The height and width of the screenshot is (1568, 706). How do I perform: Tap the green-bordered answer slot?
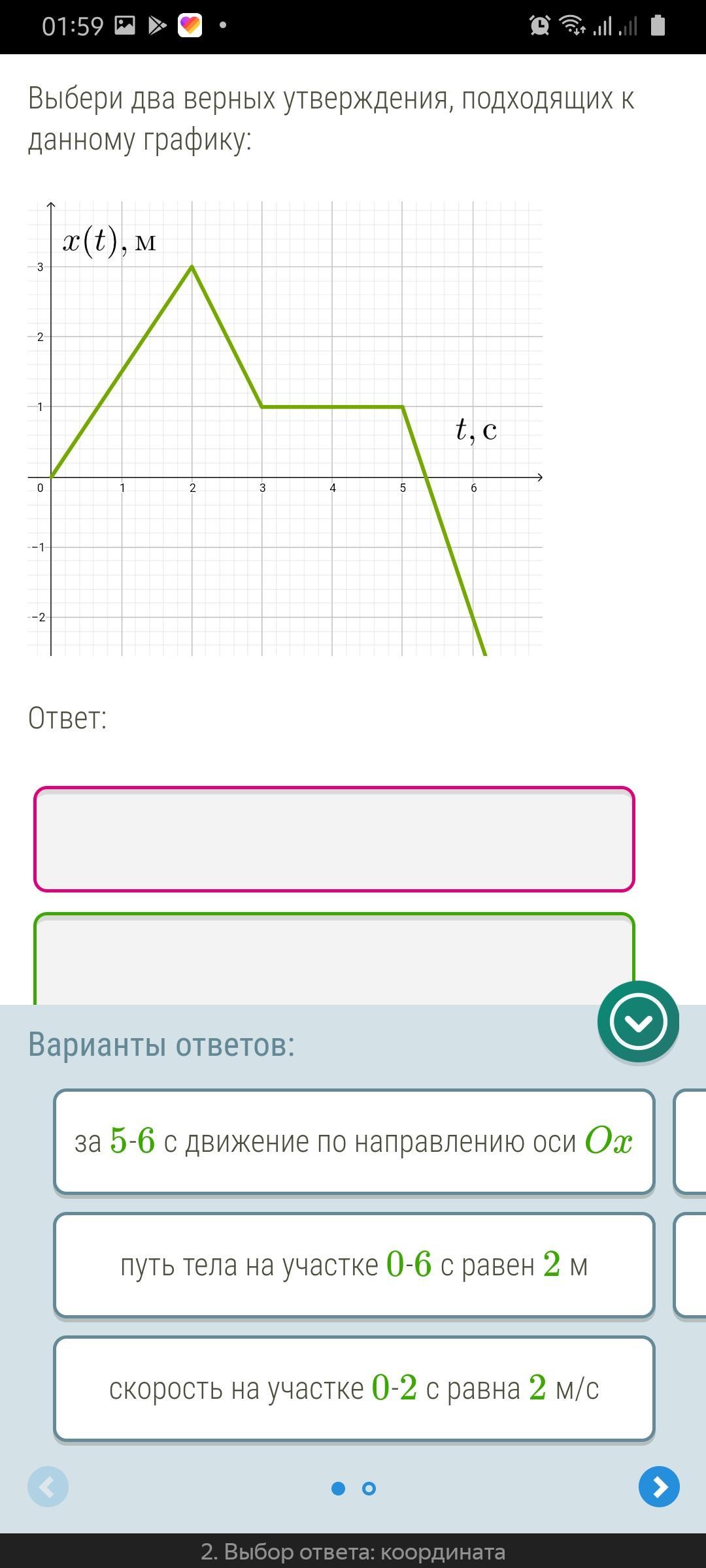(x=334, y=959)
